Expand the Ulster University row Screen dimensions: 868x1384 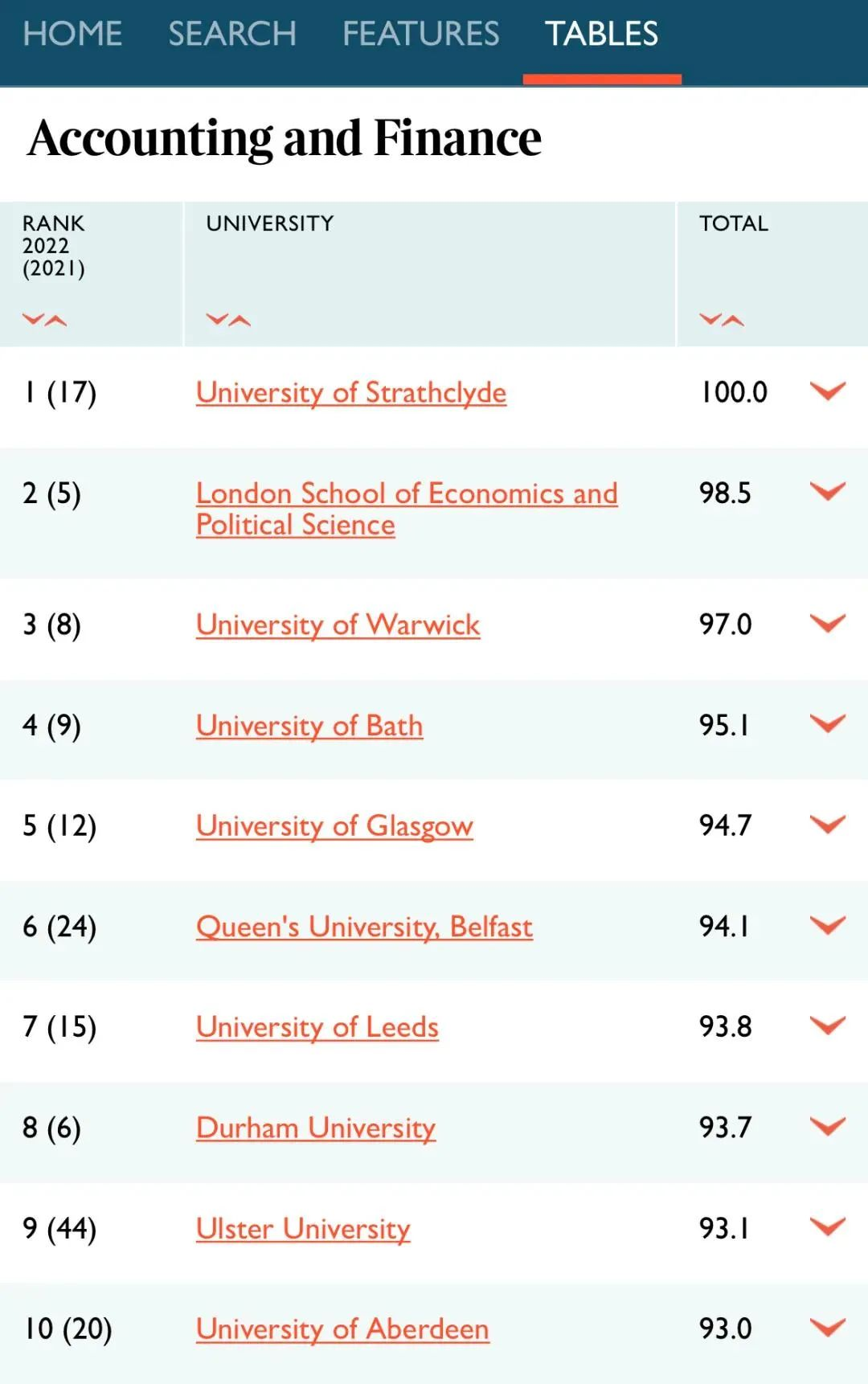pyautogui.click(x=827, y=1226)
